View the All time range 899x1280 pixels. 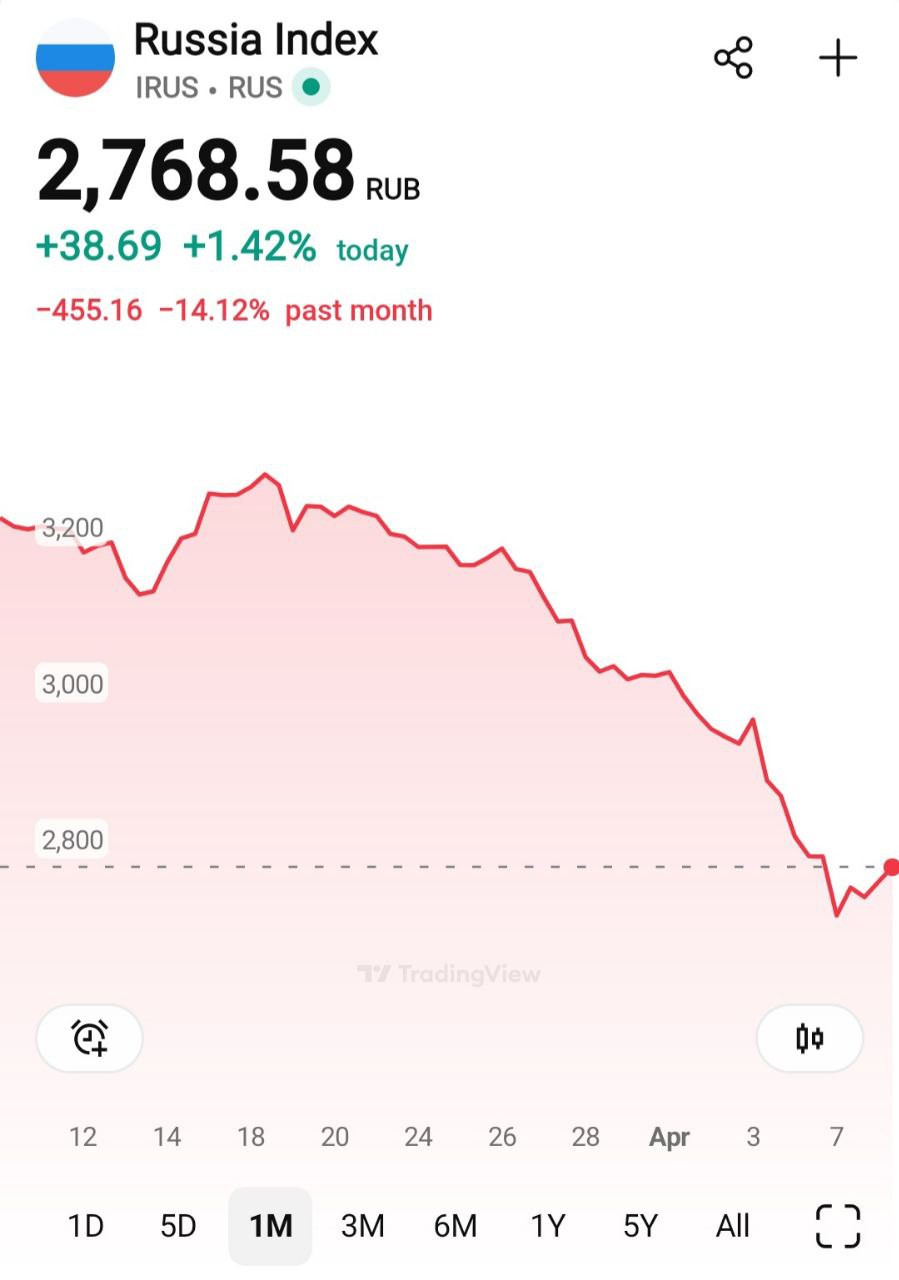[x=733, y=1226]
